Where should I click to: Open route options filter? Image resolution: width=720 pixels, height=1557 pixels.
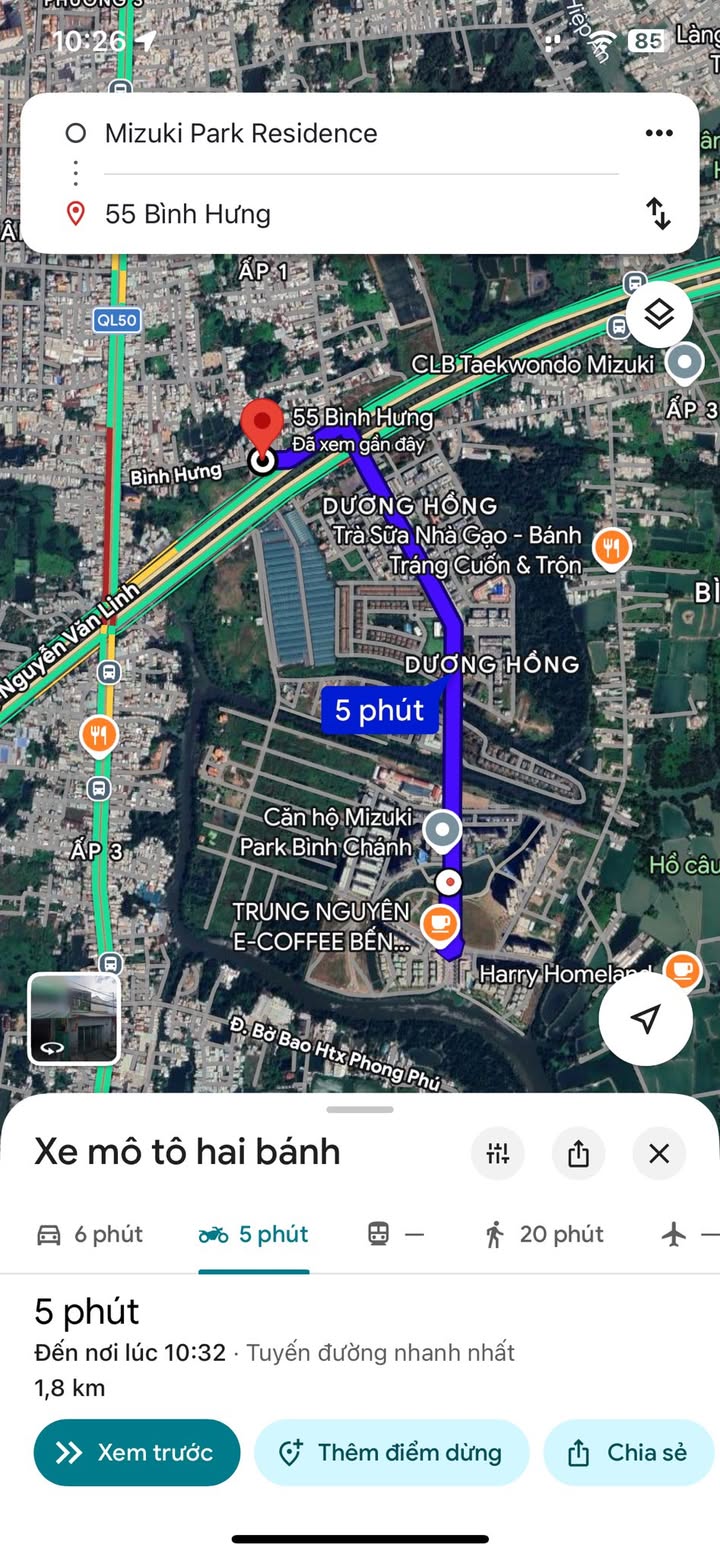(498, 1154)
